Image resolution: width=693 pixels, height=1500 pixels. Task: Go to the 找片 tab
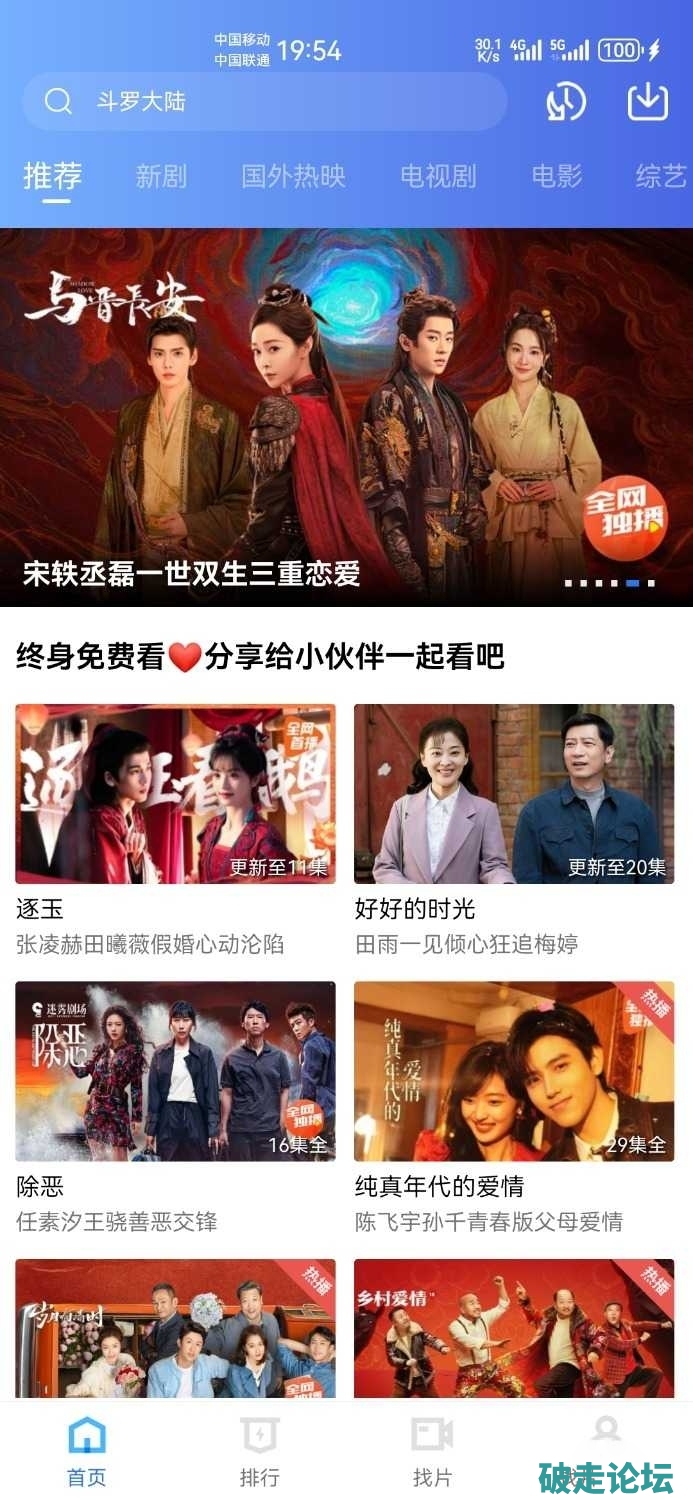pyautogui.click(x=432, y=1451)
